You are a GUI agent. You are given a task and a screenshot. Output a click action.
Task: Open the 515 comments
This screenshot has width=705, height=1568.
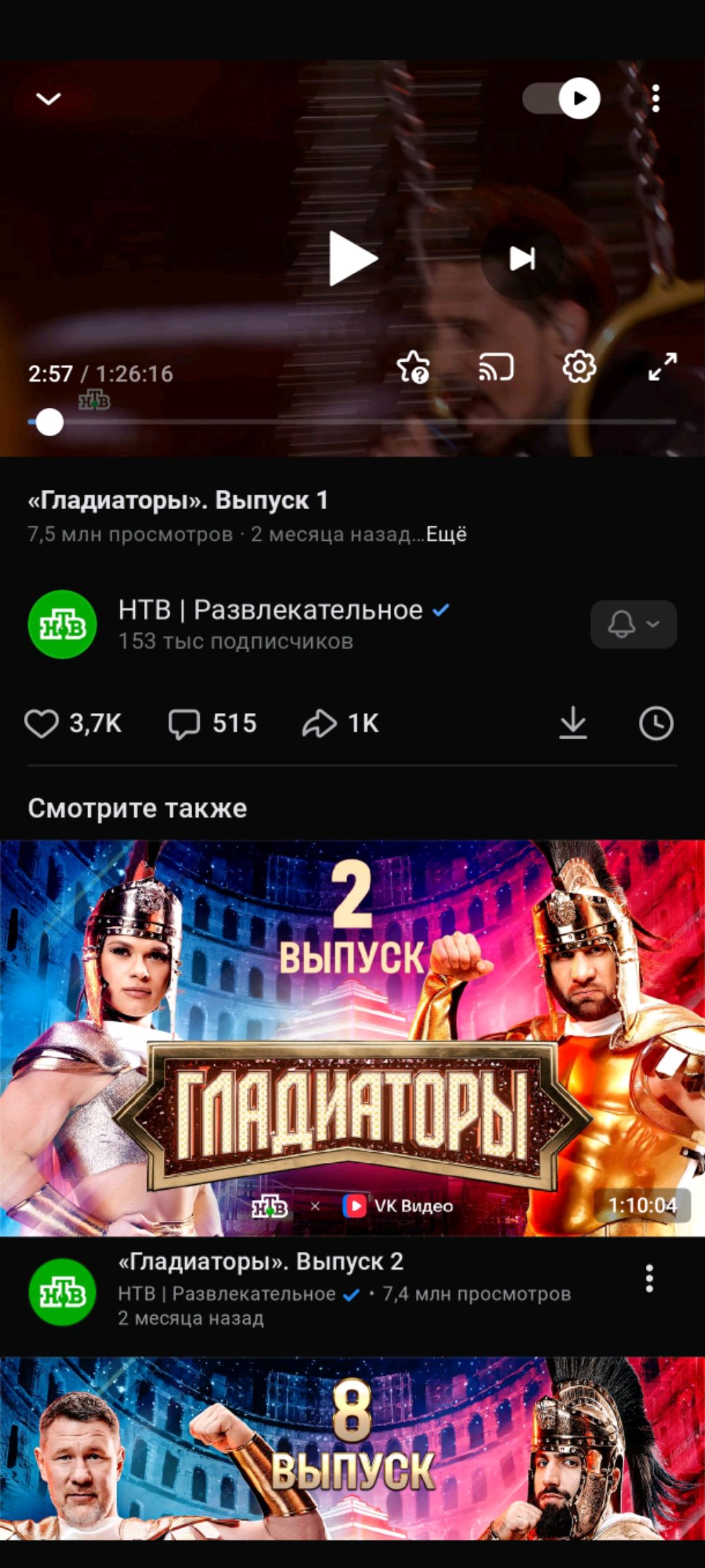(185, 724)
